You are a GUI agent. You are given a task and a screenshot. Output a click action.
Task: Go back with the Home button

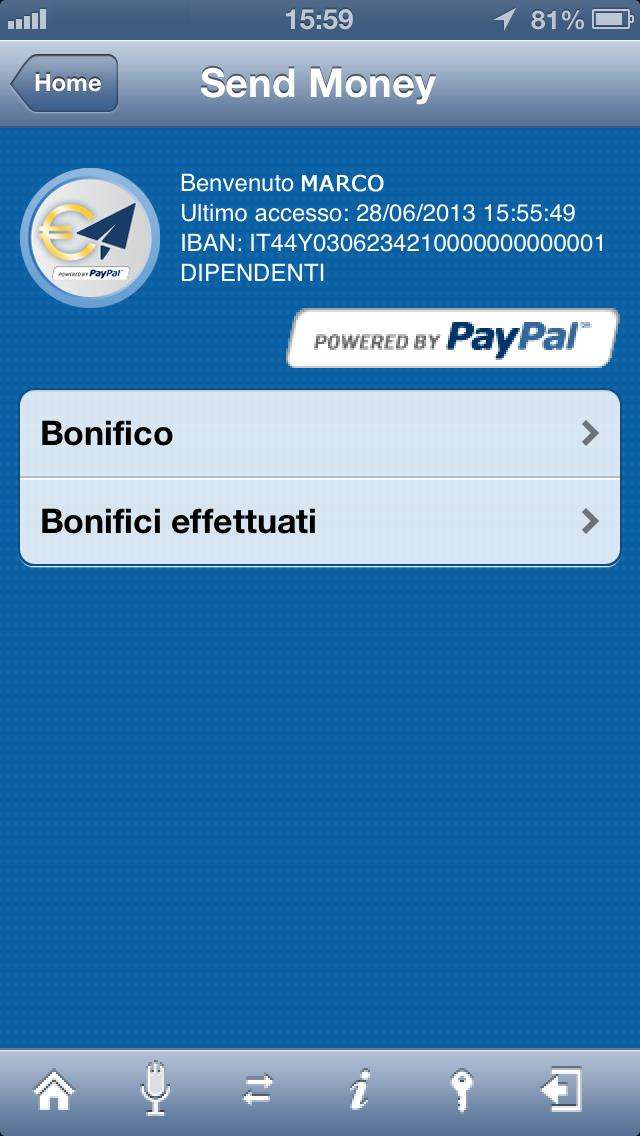(x=65, y=83)
